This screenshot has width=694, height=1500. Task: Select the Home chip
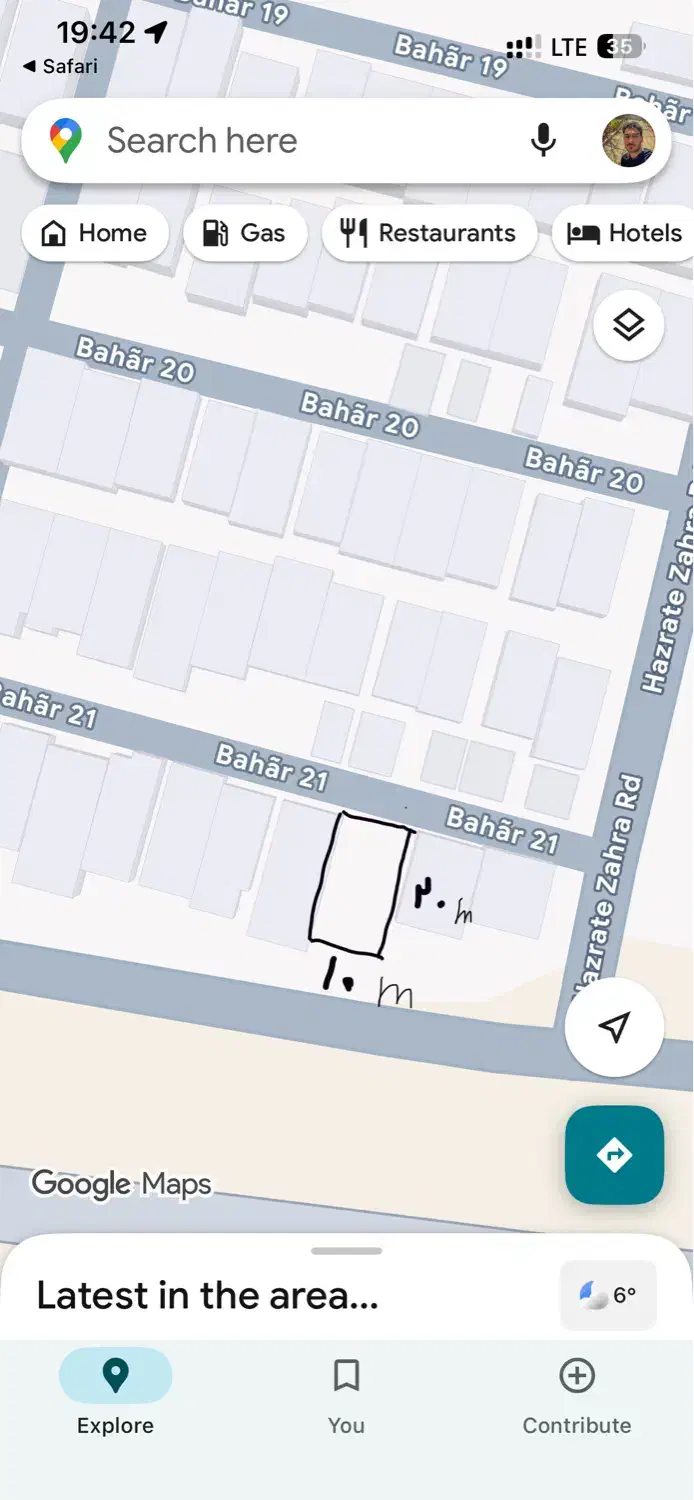click(94, 233)
